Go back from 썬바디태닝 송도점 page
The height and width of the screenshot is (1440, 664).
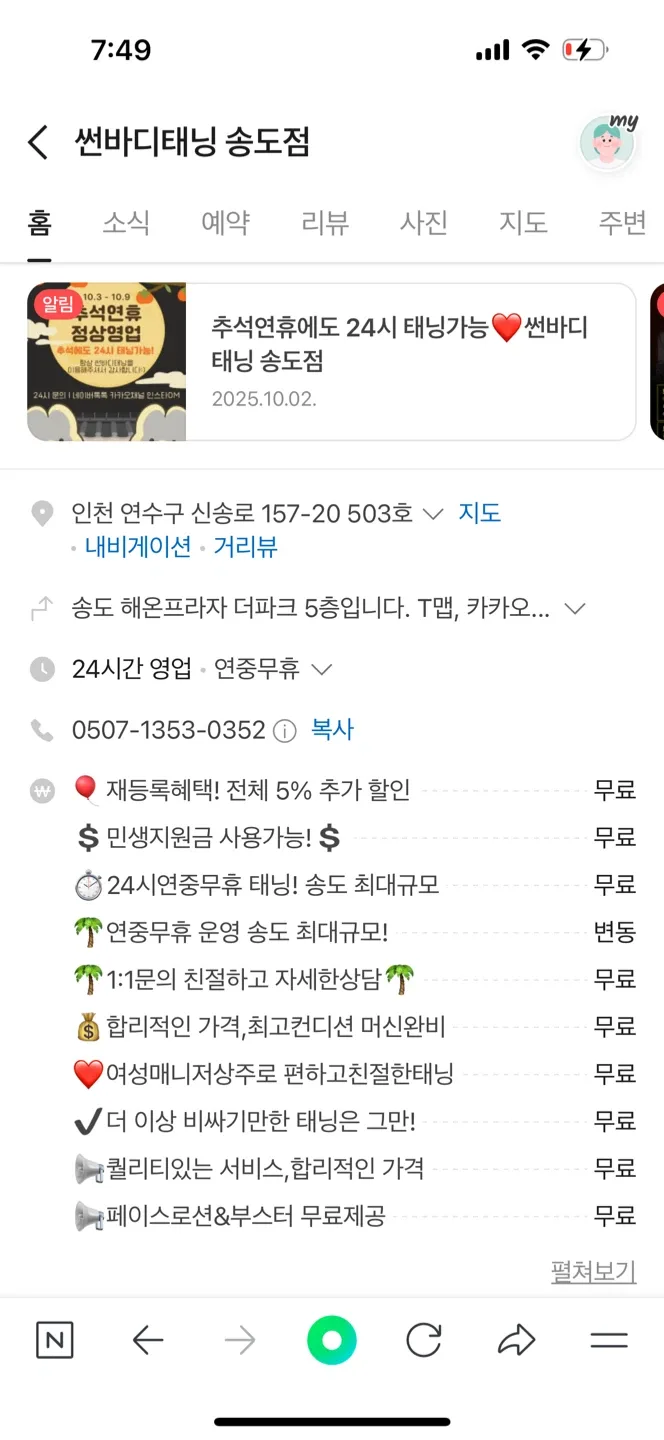click(38, 143)
